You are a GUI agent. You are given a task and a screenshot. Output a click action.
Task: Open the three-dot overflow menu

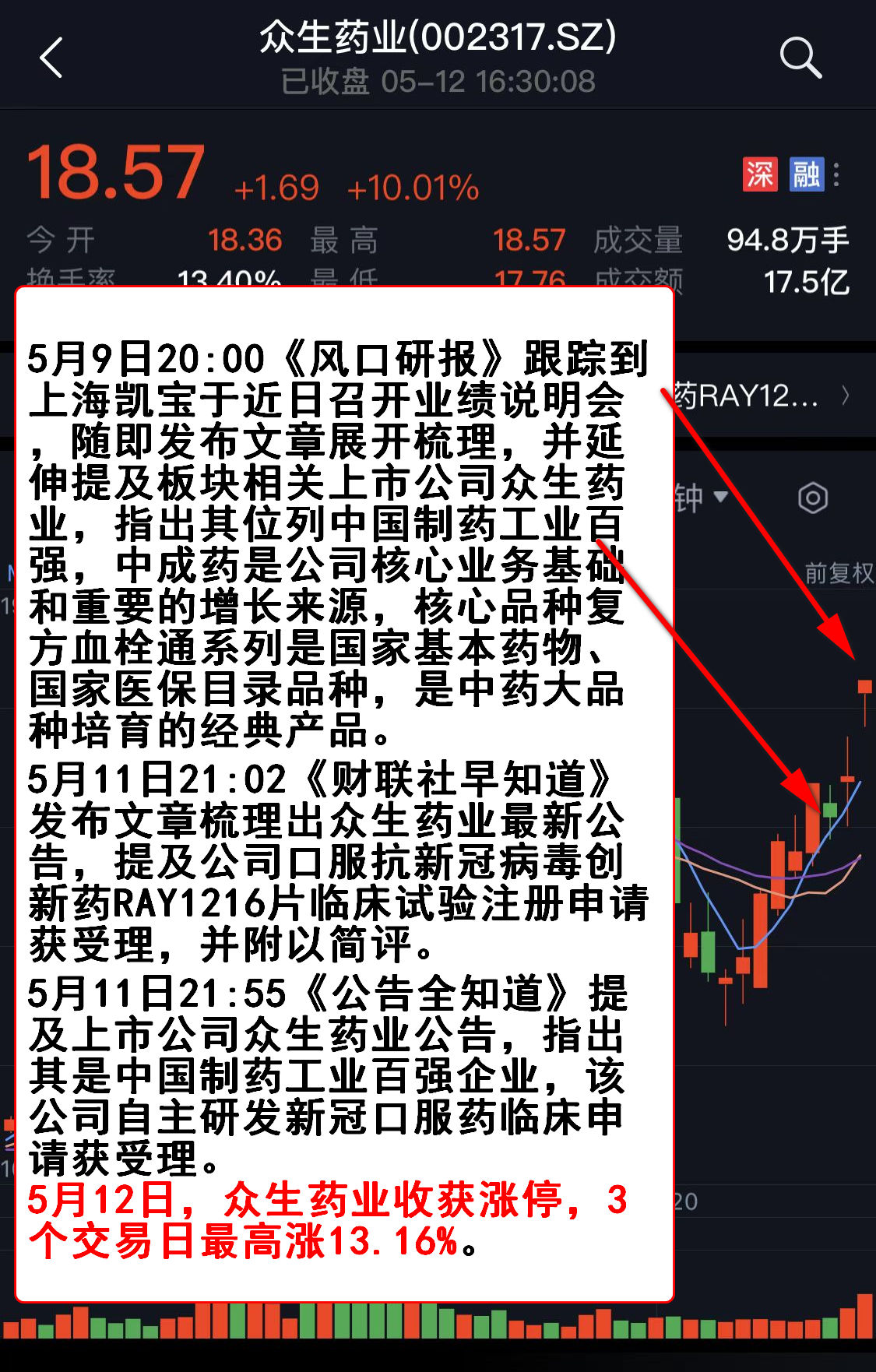click(x=836, y=174)
